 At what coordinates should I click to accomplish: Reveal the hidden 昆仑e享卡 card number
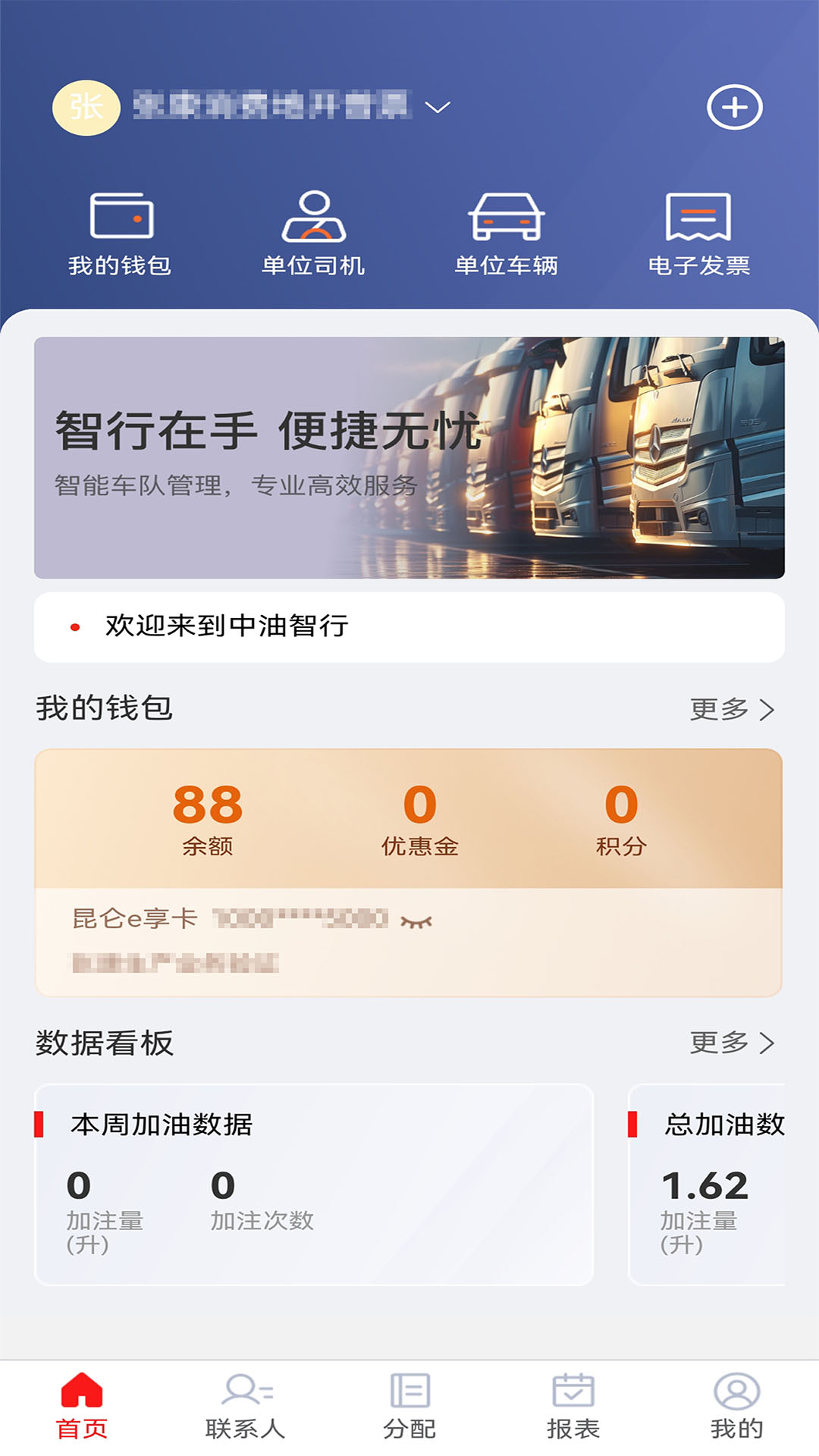pyautogui.click(x=416, y=921)
